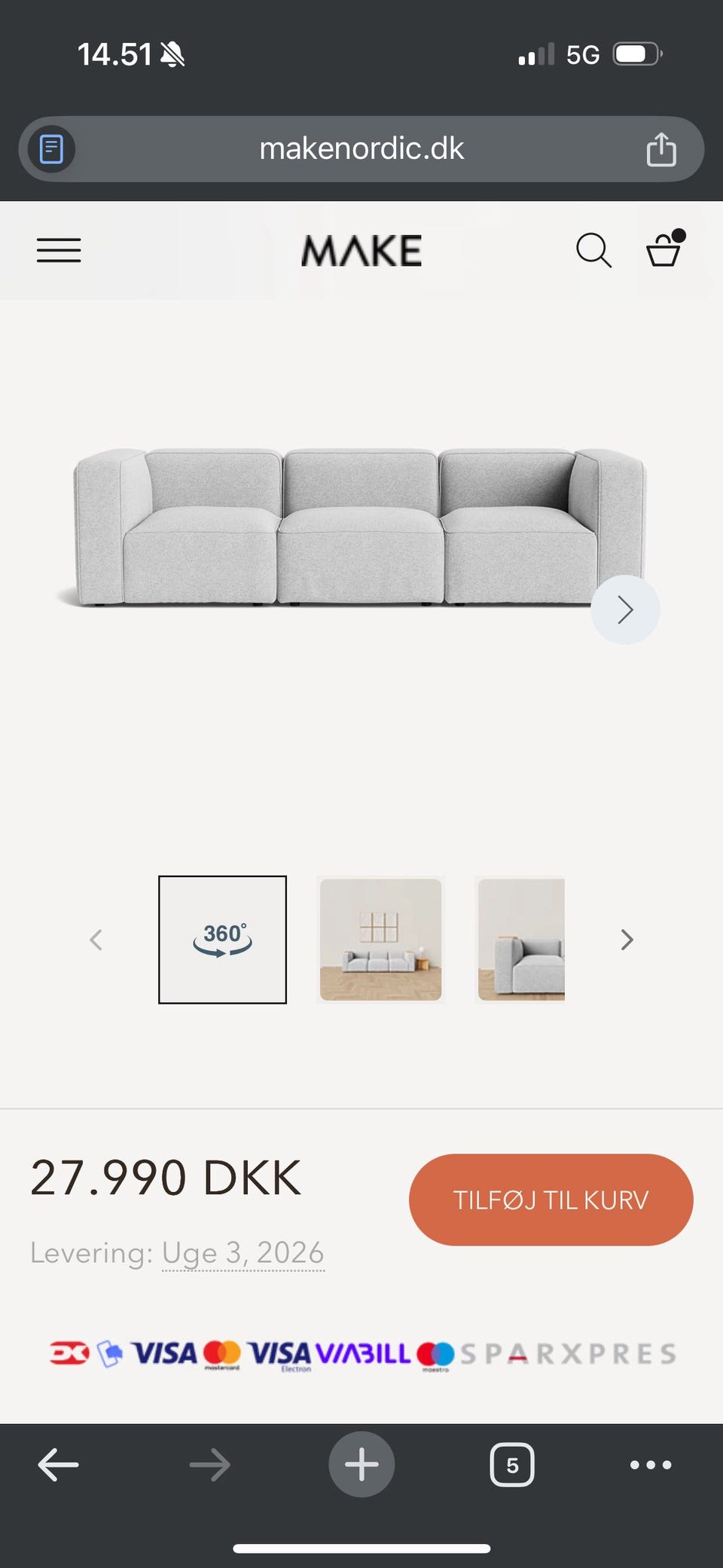Open the browser's more options menu
Screen dimensions: 723x1568
651,1465
